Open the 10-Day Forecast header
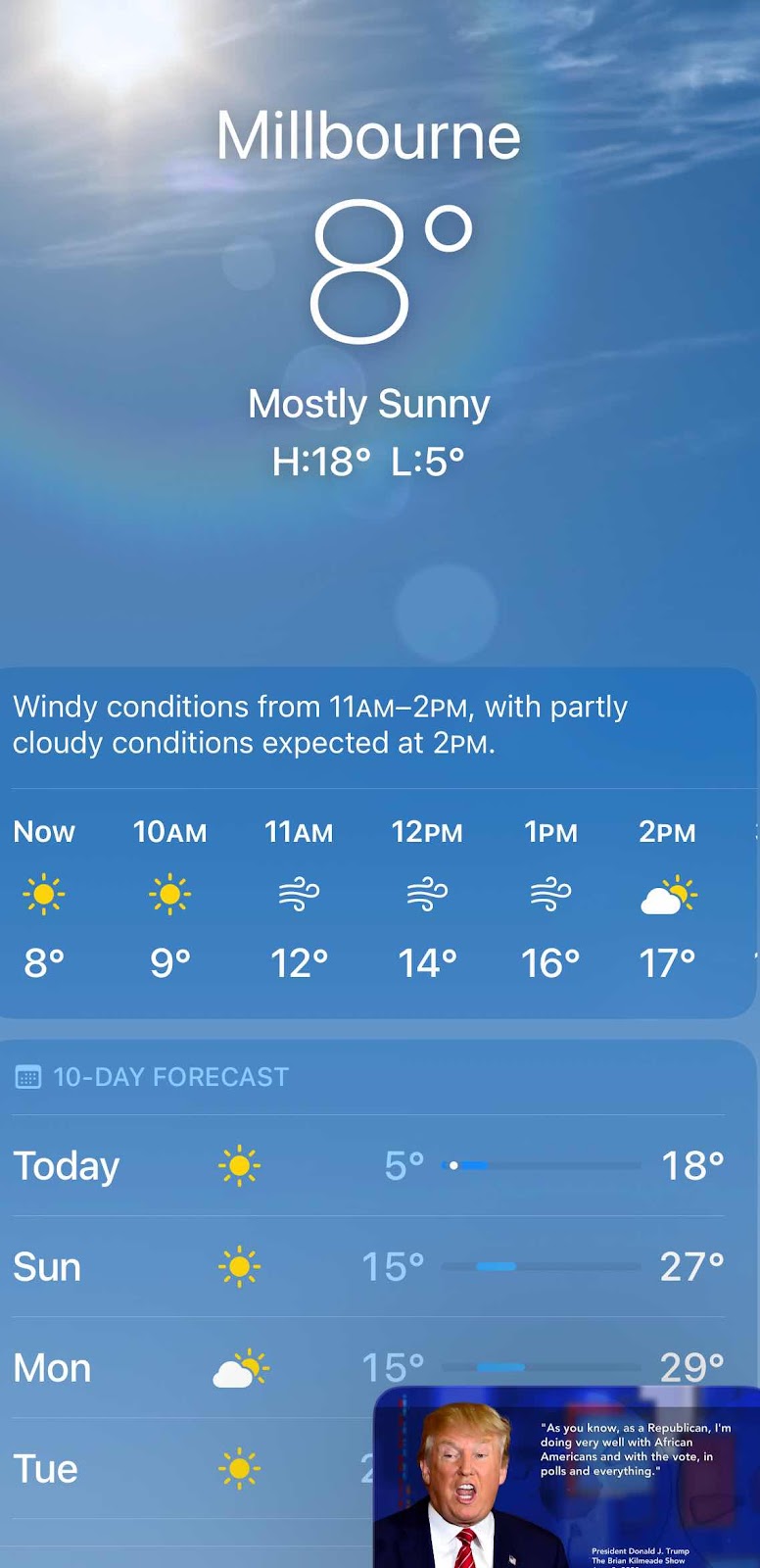Image resolution: width=760 pixels, height=1568 pixels. [x=170, y=1077]
